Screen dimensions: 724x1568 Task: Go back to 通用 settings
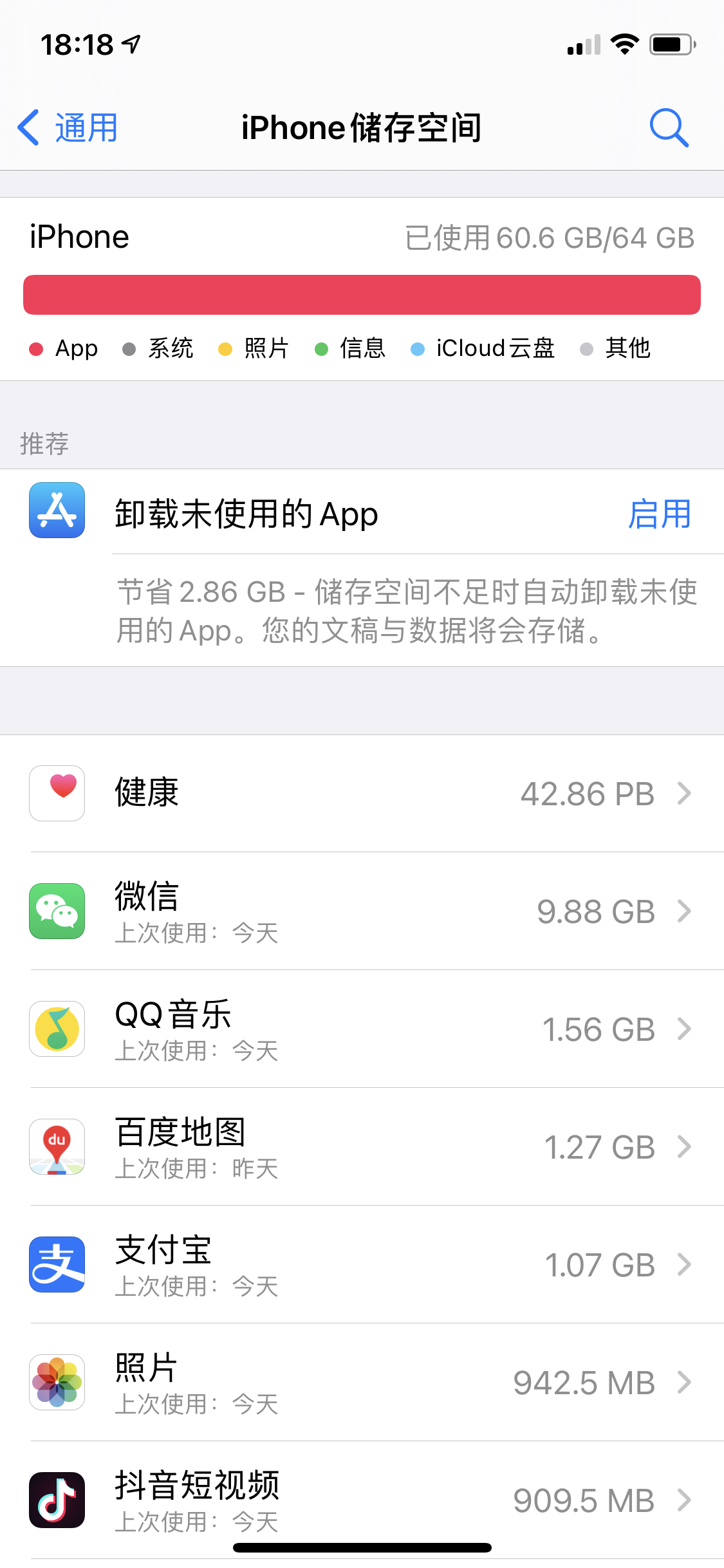pos(68,127)
